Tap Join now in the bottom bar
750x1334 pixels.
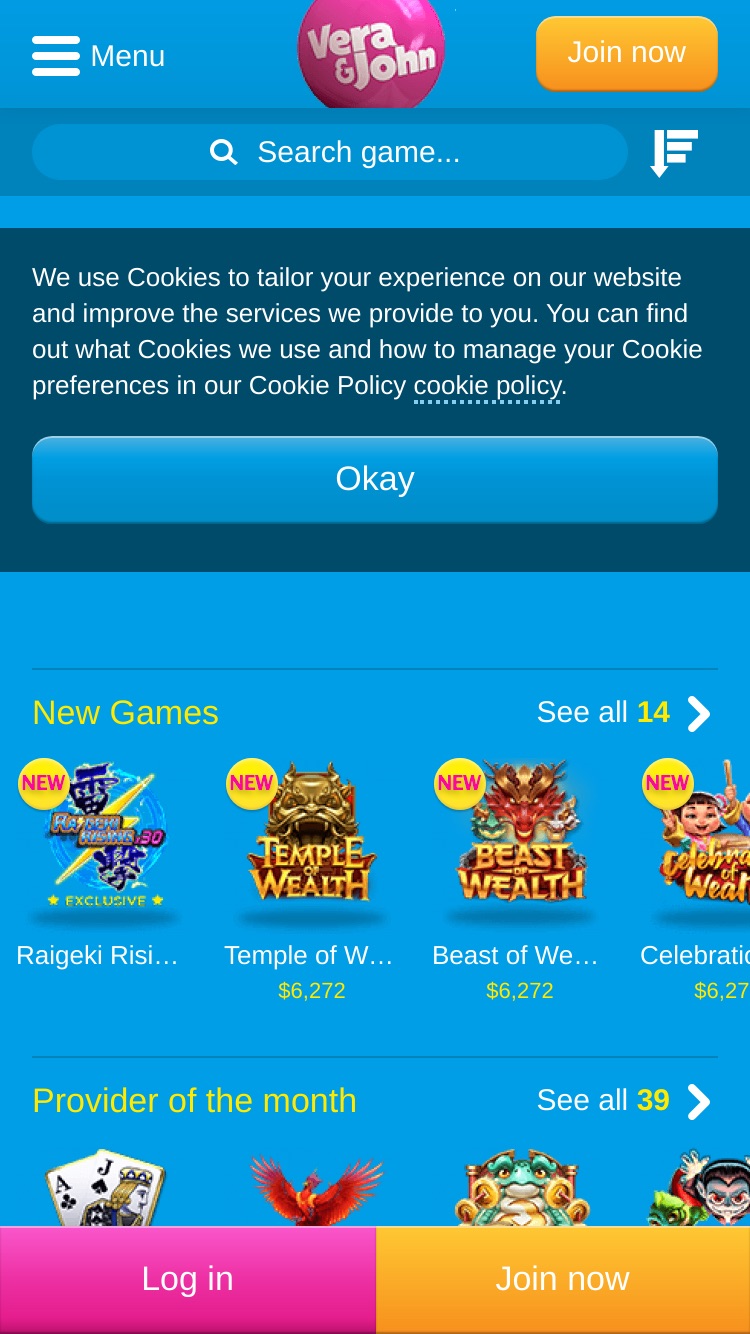pos(563,1280)
